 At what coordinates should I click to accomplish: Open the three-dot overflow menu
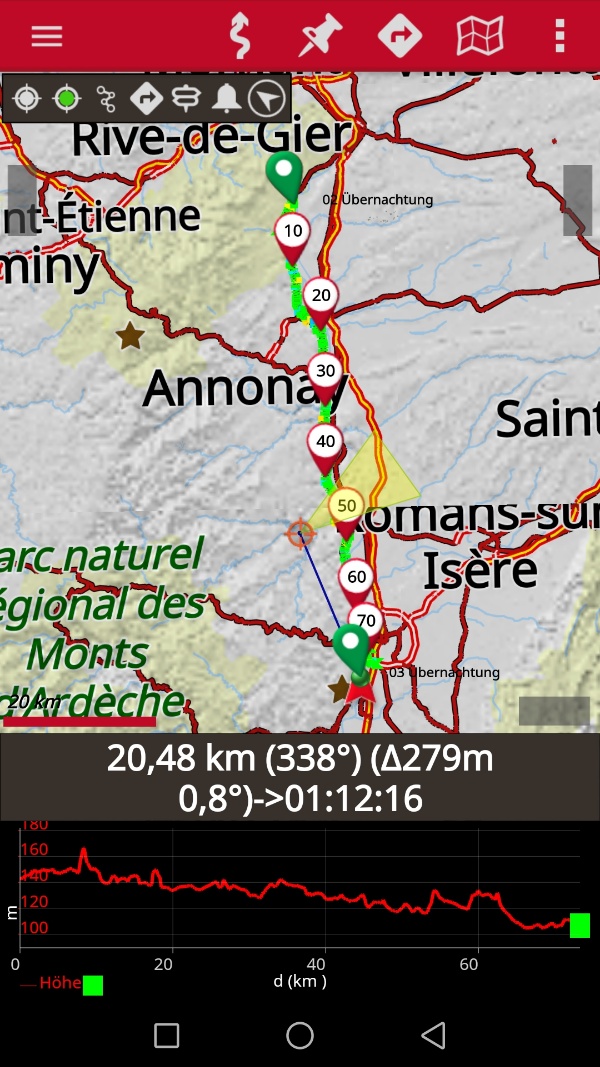click(x=559, y=35)
